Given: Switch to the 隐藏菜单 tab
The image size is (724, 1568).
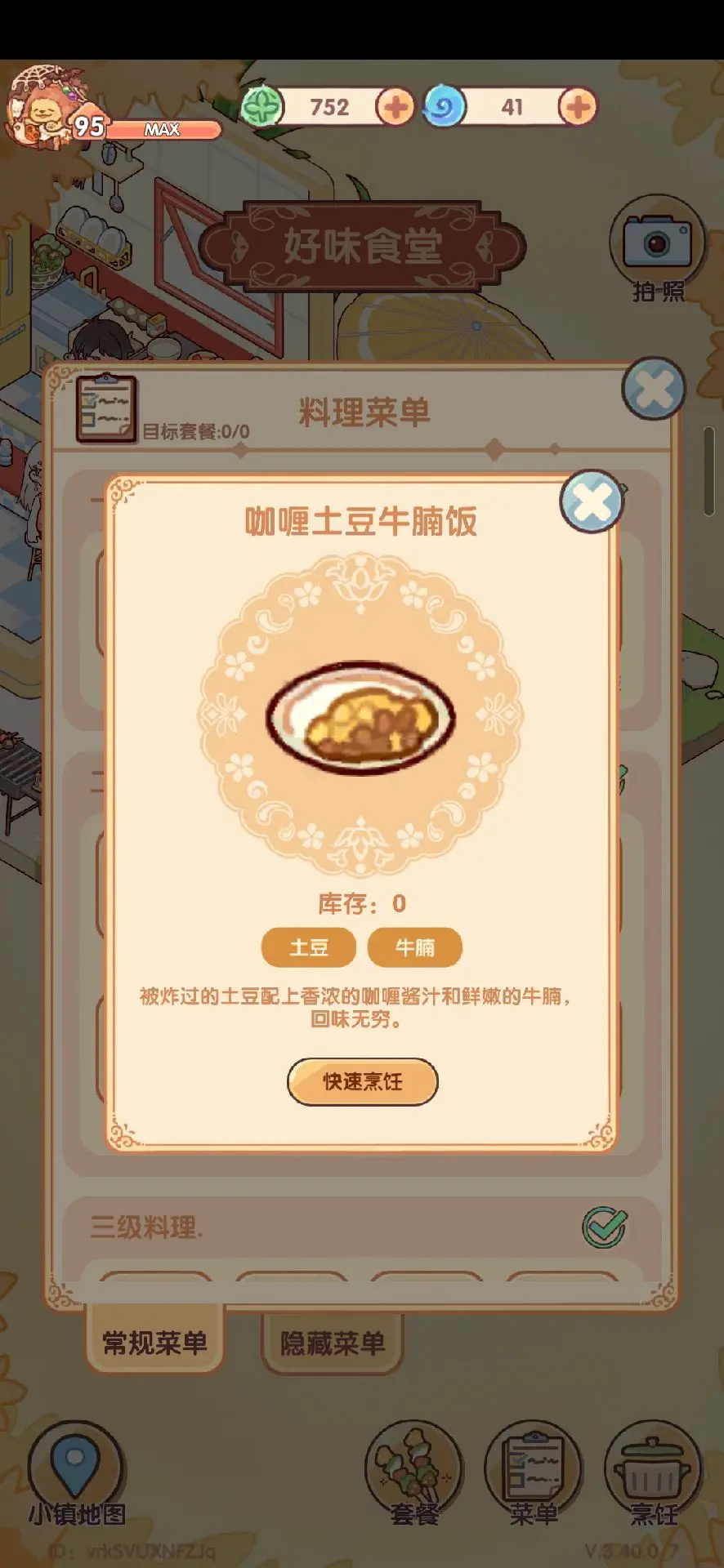Looking at the screenshot, I should click(x=333, y=1343).
